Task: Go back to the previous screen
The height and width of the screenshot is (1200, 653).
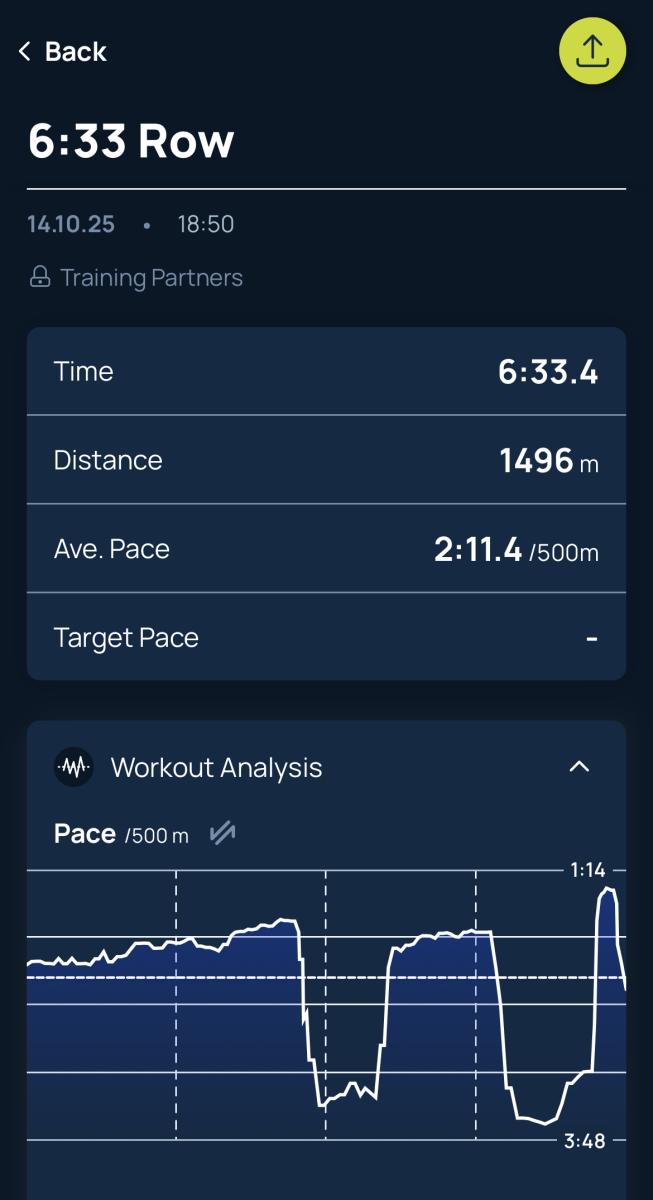Action: pyautogui.click(x=62, y=52)
